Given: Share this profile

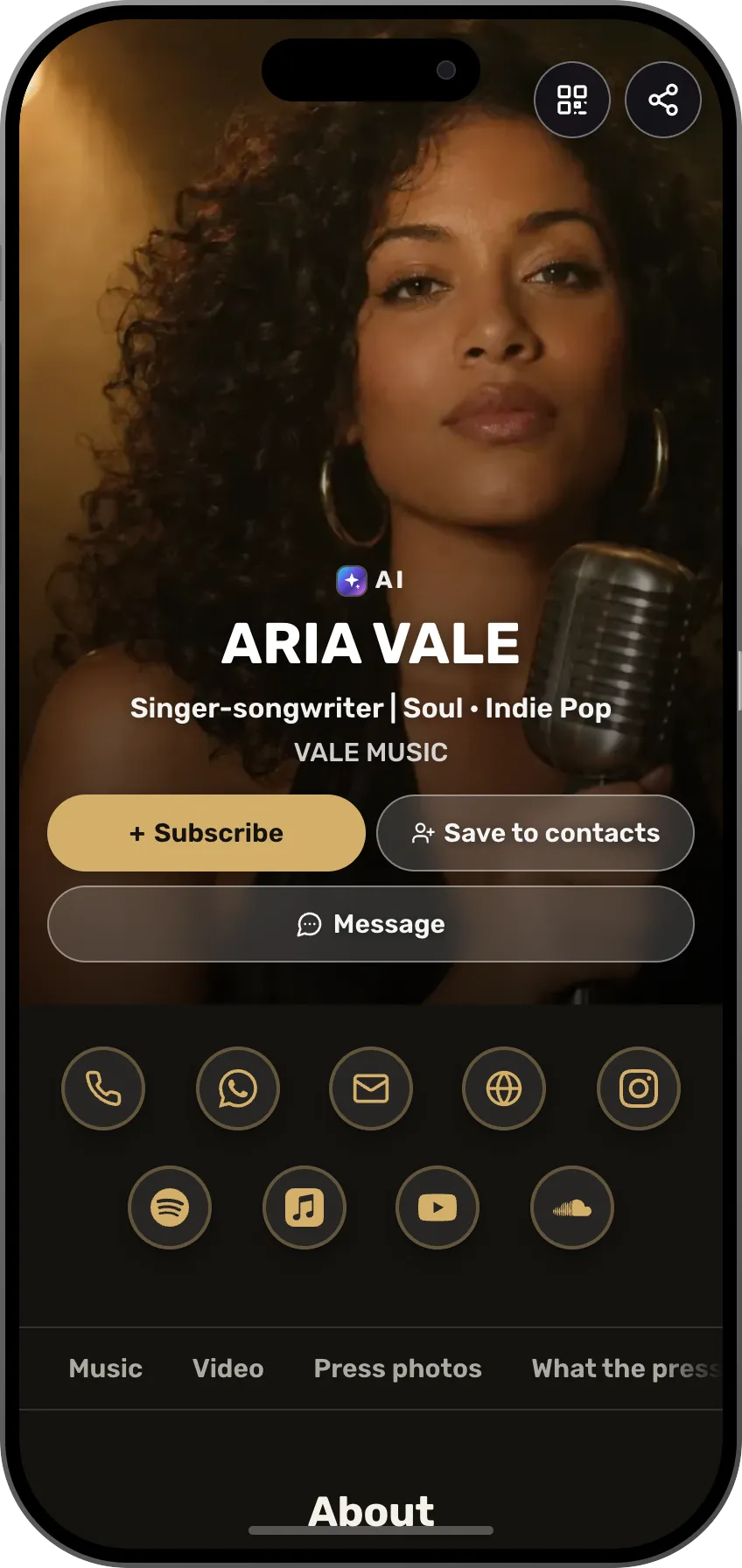Looking at the screenshot, I should (663, 100).
